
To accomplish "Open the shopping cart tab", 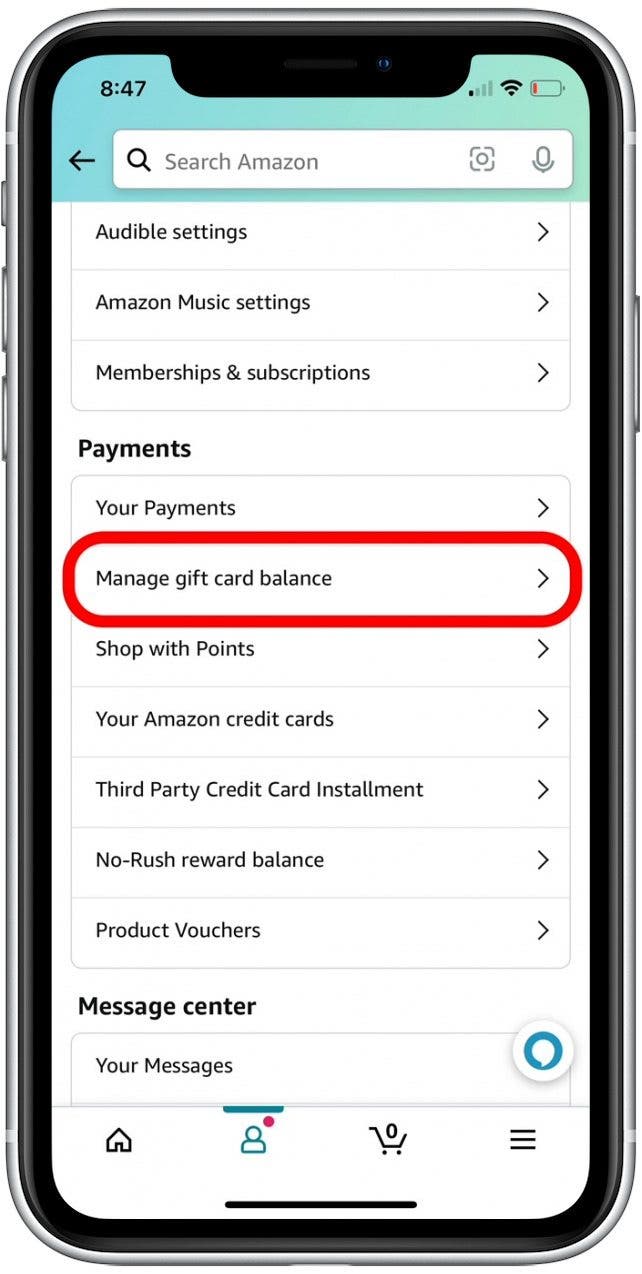I will pos(388,1140).
